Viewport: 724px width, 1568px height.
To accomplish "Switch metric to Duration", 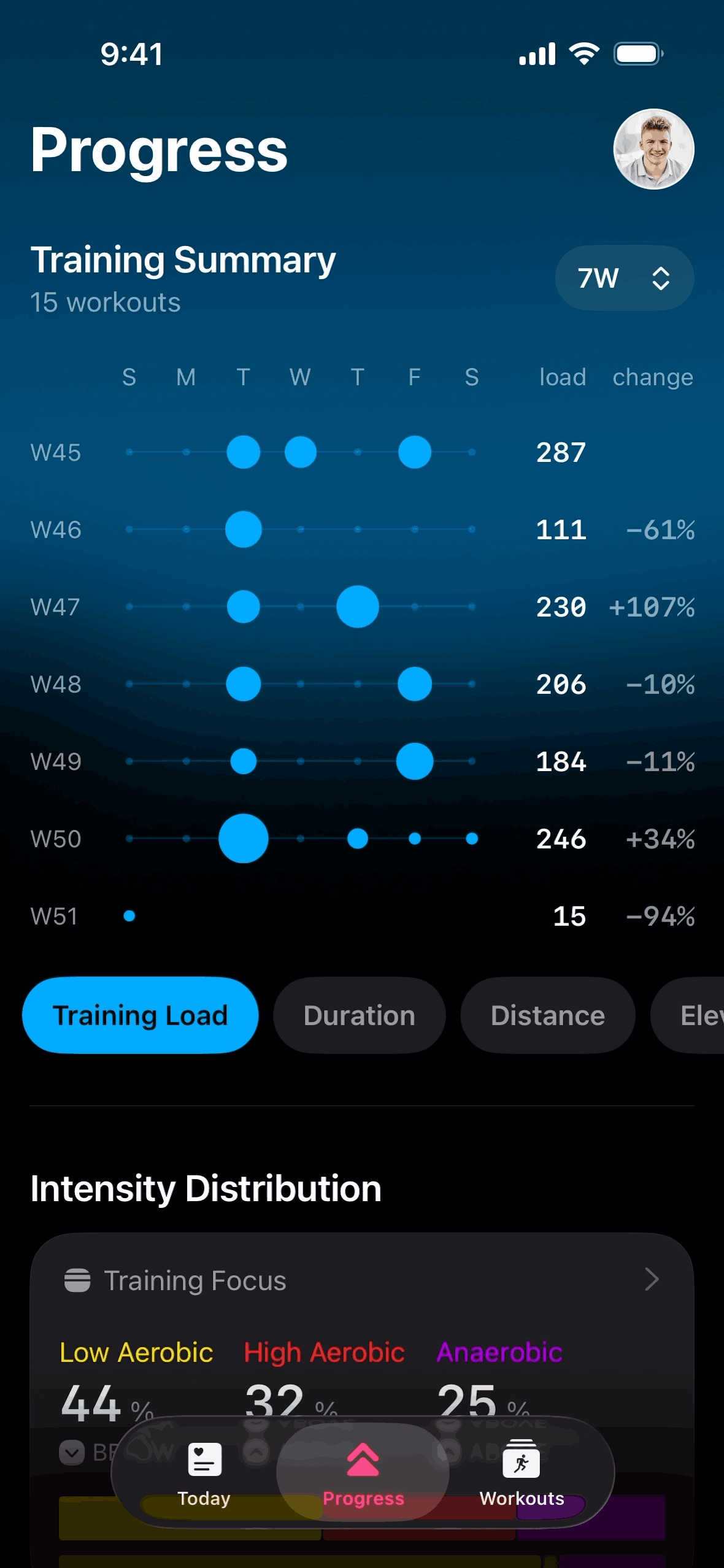I will pyautogui.click(x=359, y=1015).
